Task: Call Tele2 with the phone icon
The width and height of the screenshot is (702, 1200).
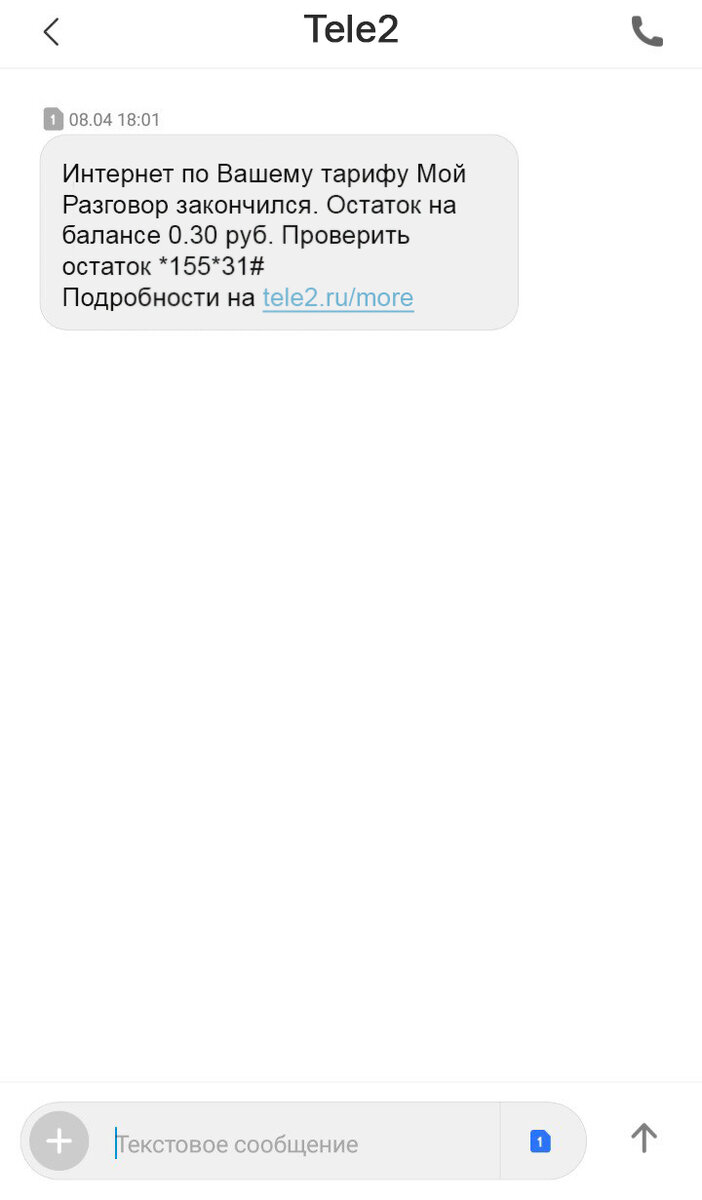Action: 647,32
